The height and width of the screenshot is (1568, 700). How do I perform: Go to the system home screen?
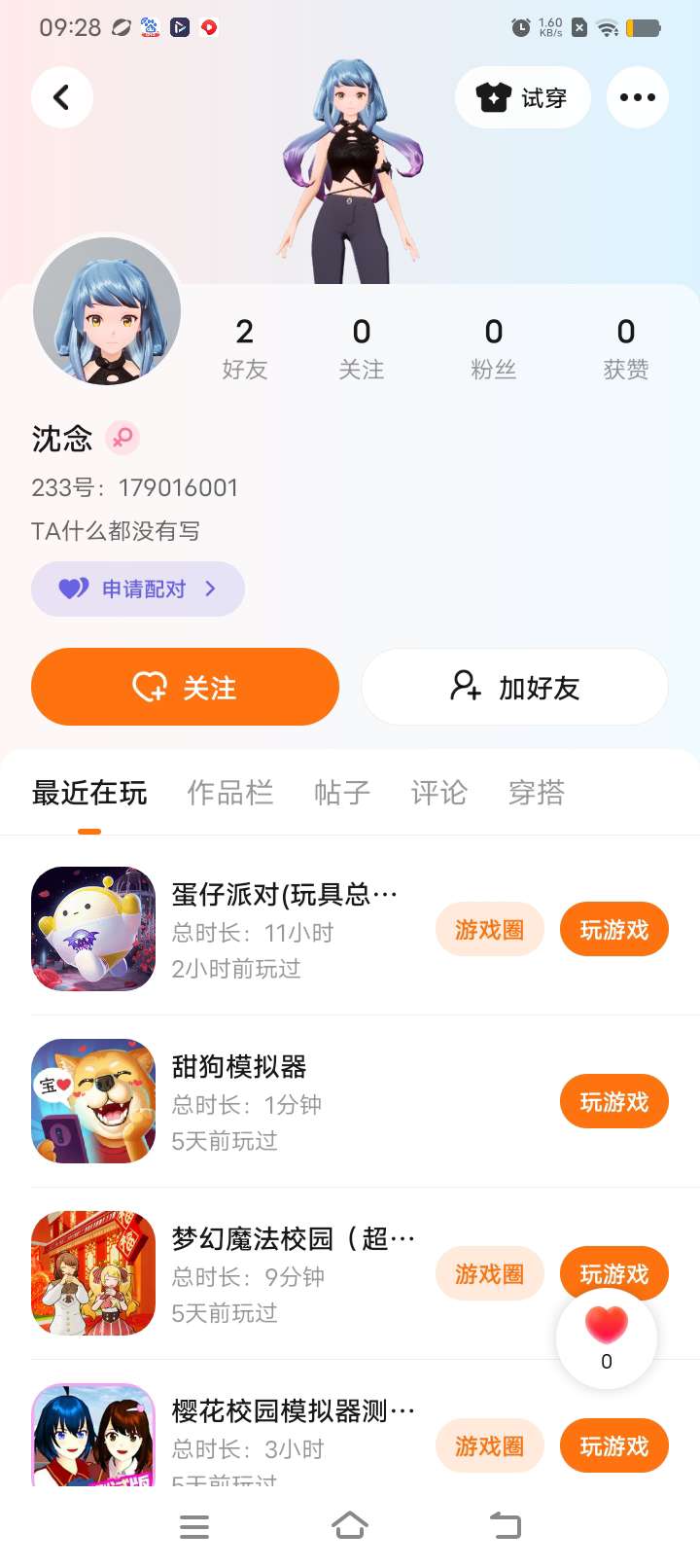coord(350,1525)
